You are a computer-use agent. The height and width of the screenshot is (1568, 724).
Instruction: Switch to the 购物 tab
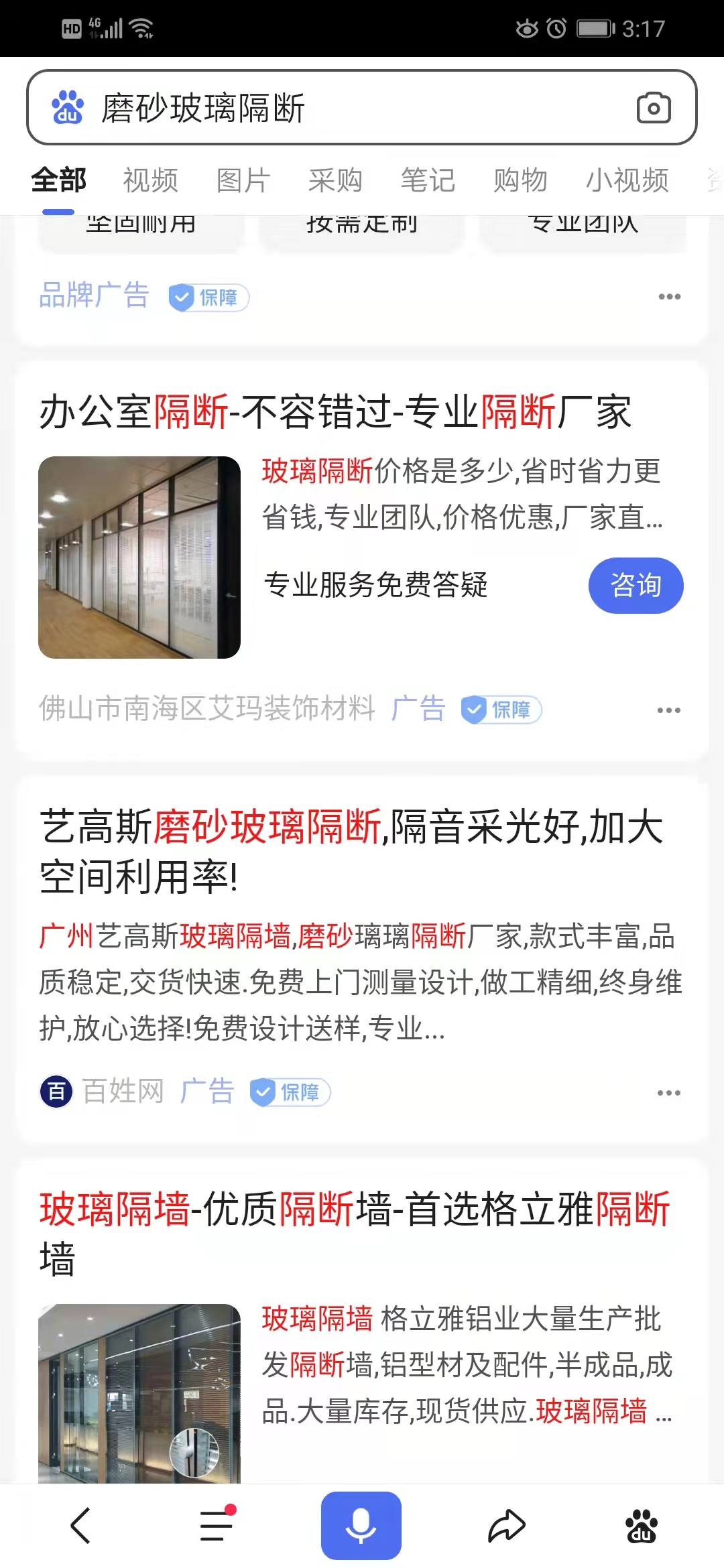(520, 180)
